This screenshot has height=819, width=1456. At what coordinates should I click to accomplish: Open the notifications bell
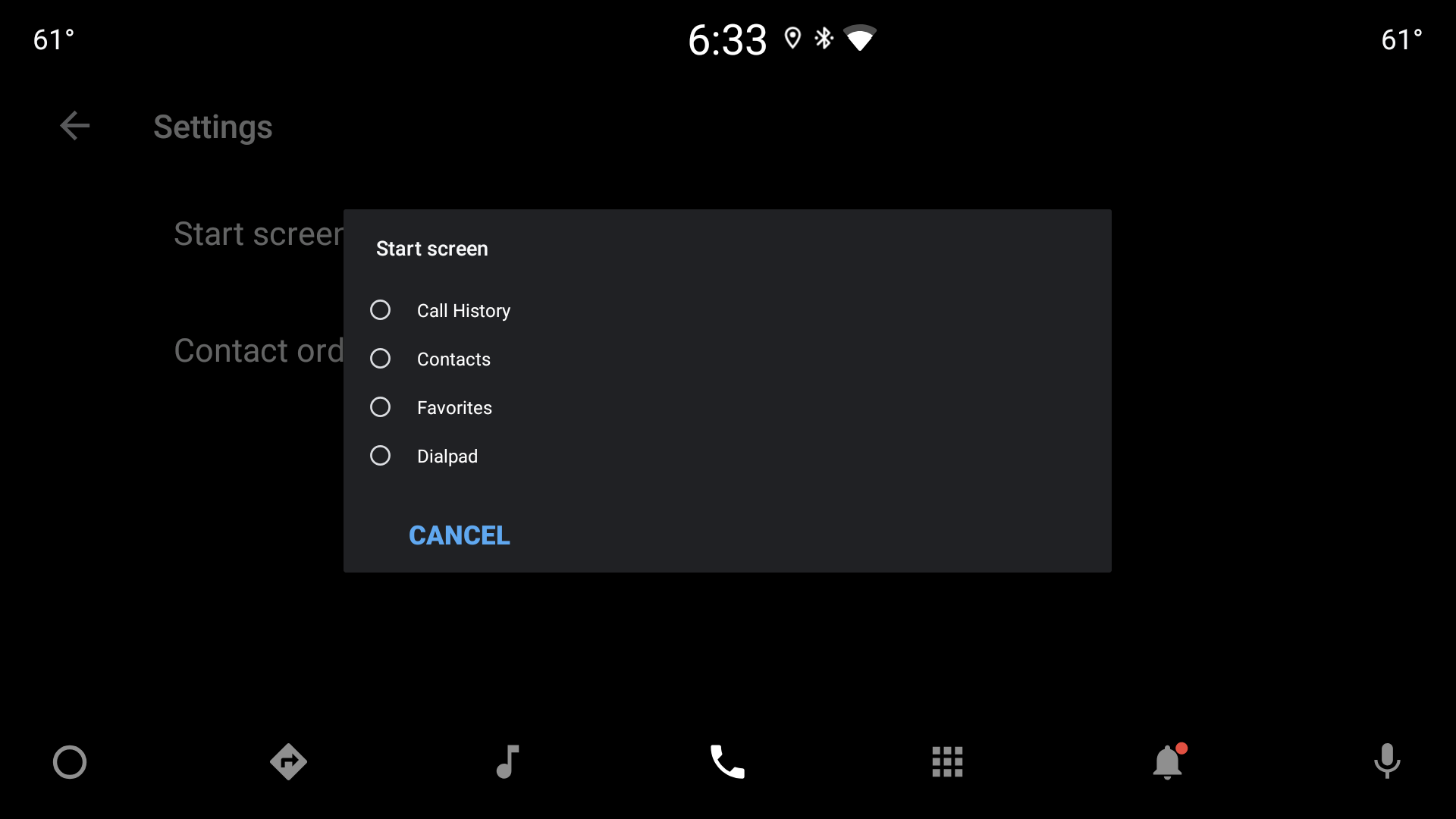[x=1168, y=762]
